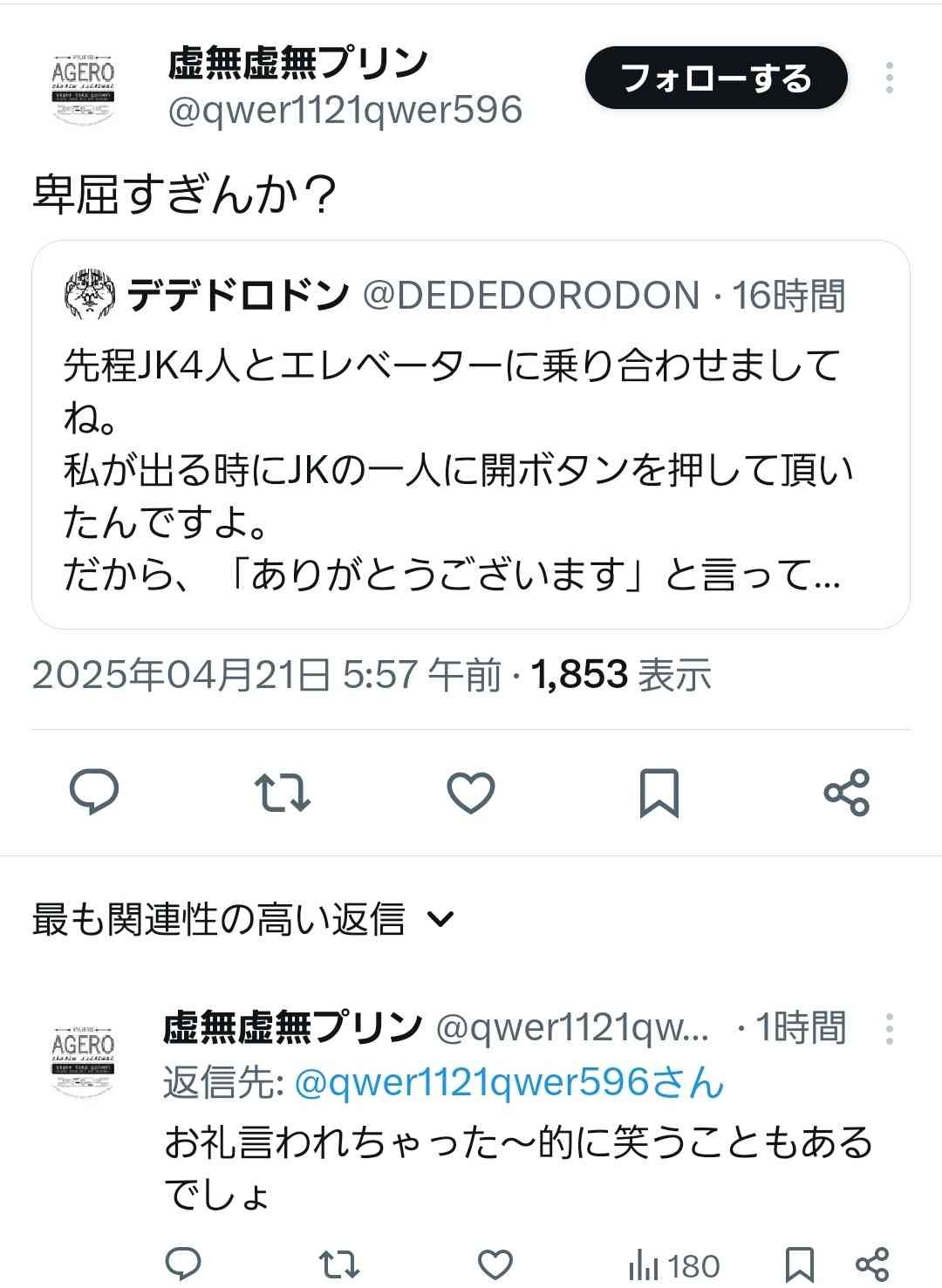Screen dimensions: 942x1288
Task: Bookmark the 卑屈すぎんか？ post
Action: coord(659,792)
